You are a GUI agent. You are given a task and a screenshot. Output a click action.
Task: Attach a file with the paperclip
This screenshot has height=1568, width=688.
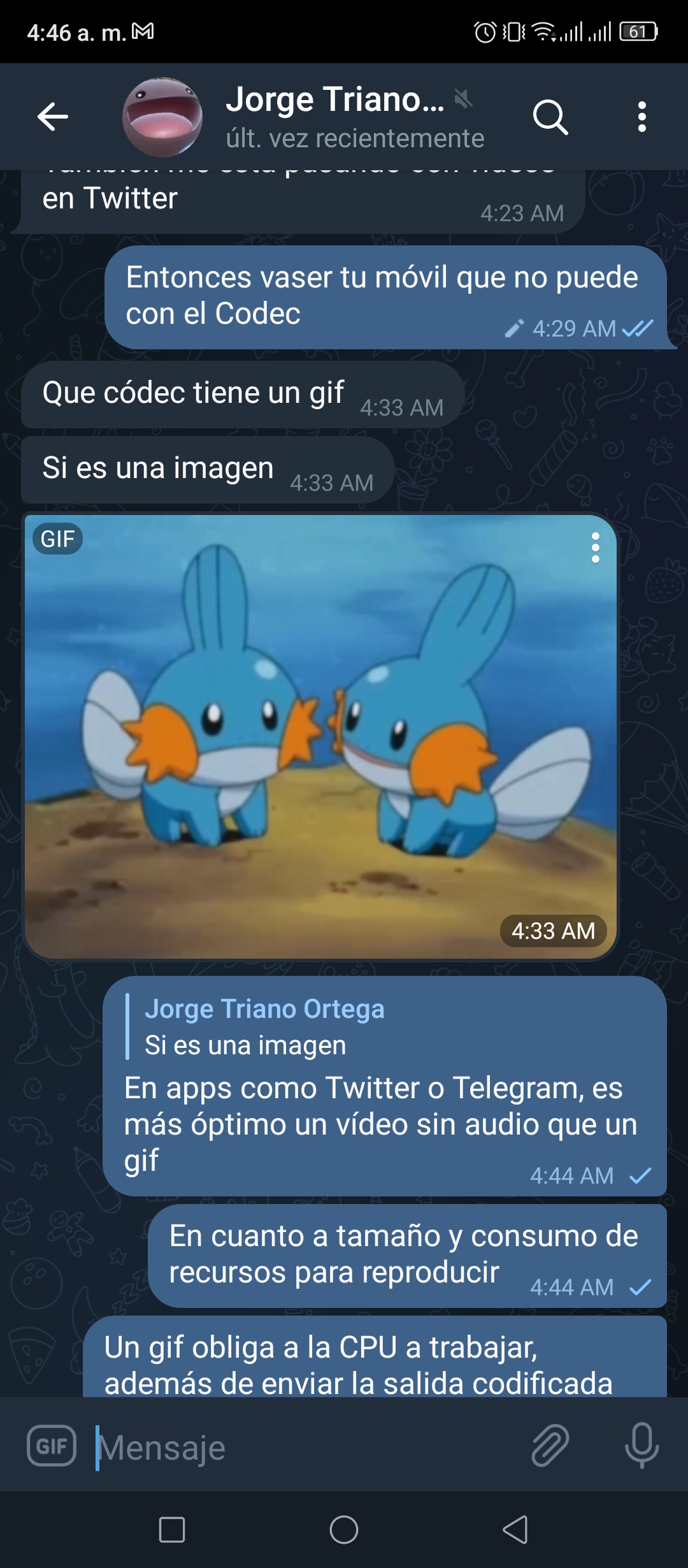[550, 1446]
